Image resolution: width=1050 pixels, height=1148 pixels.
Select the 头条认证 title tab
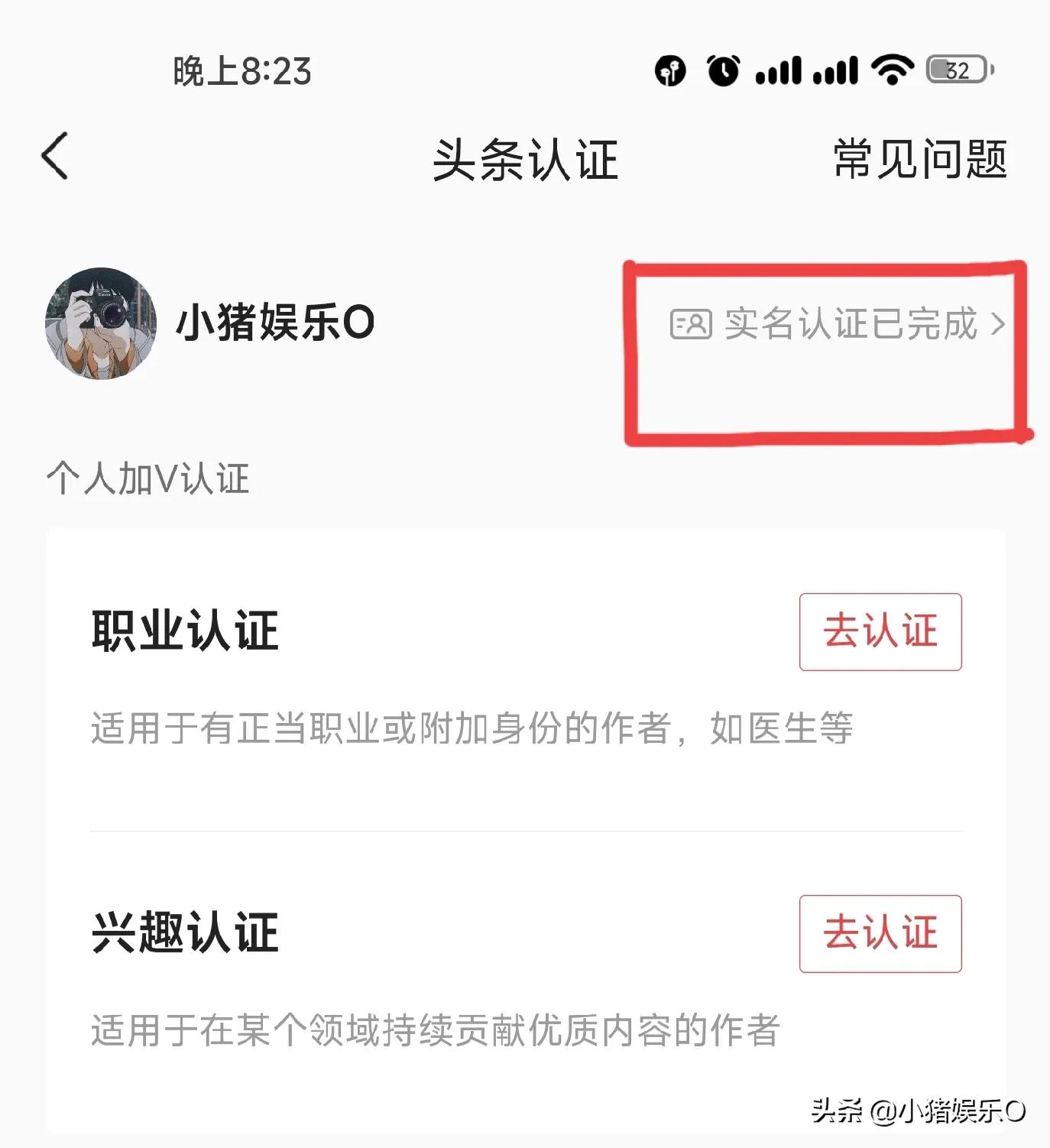point(524,160)
